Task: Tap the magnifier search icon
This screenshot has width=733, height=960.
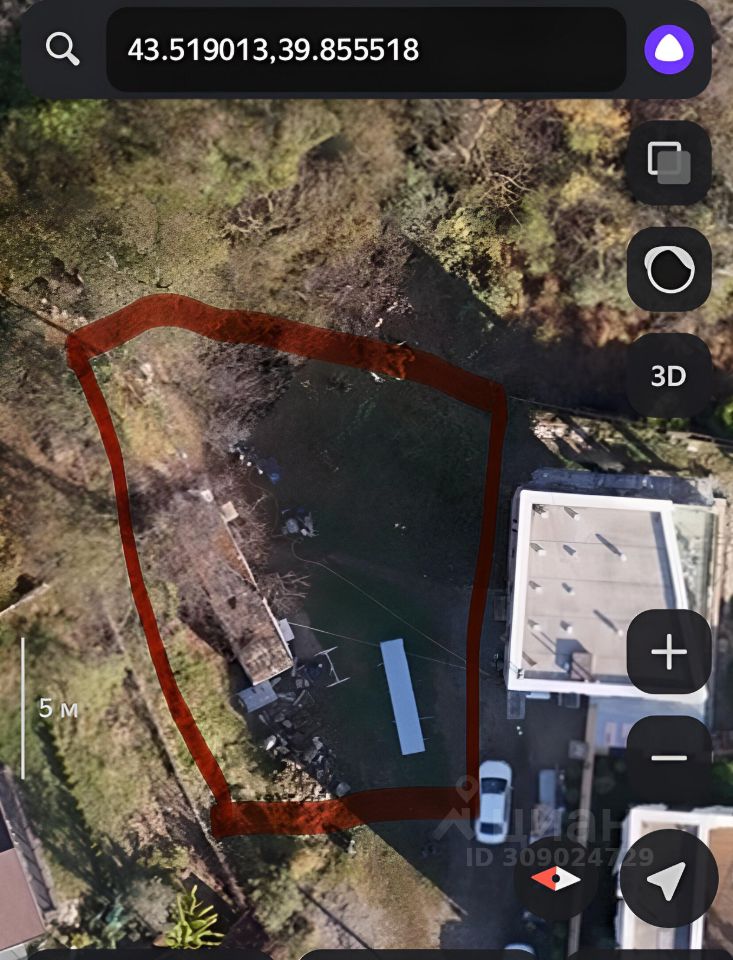Action: [x=63, y=49]
